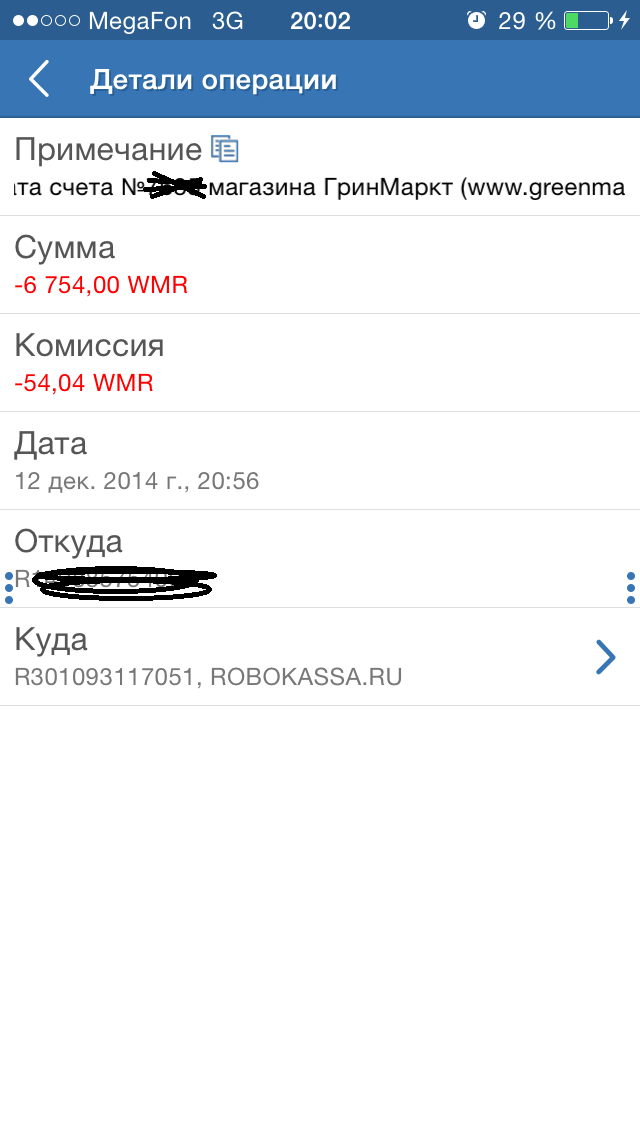Go back from Детали операции
The width and height of the screenshot is (640, 1136).
39,79
